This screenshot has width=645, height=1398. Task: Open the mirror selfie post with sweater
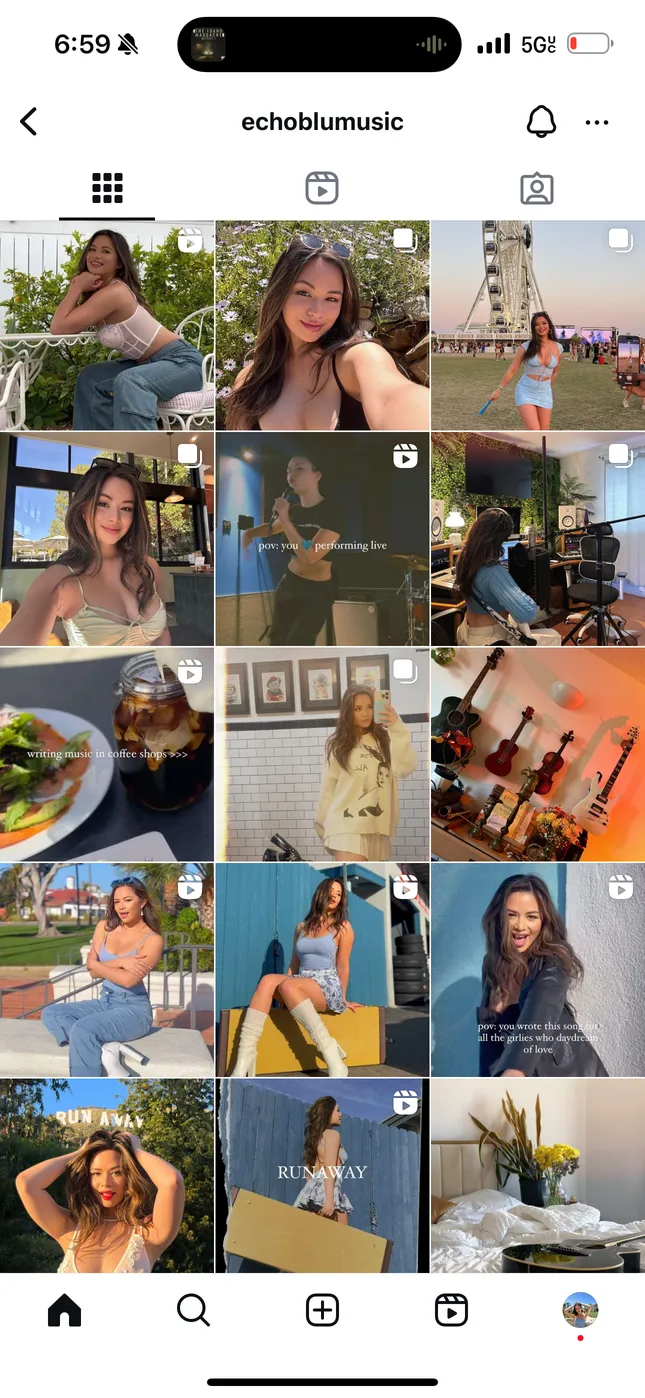322,754
